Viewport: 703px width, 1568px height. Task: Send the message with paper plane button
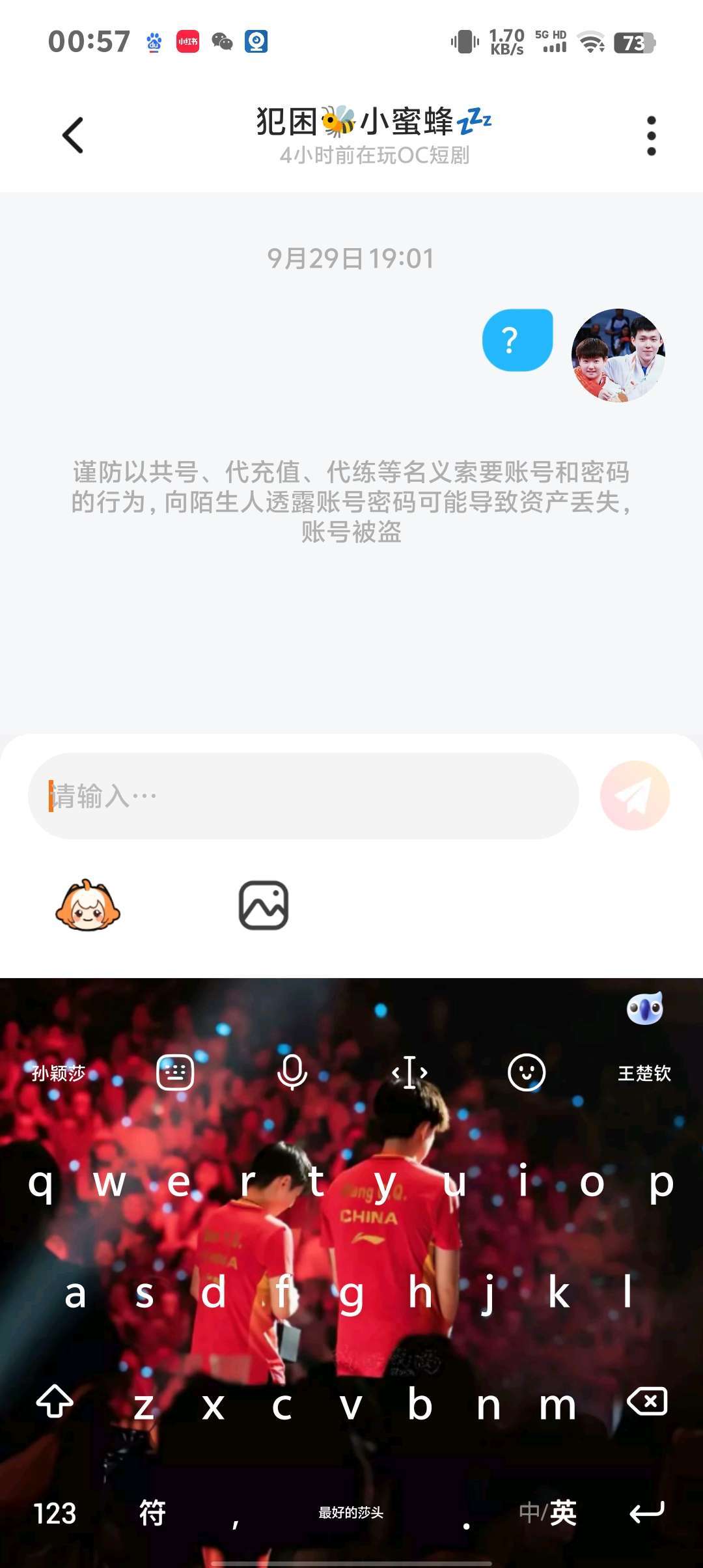(x=635, y=796)
